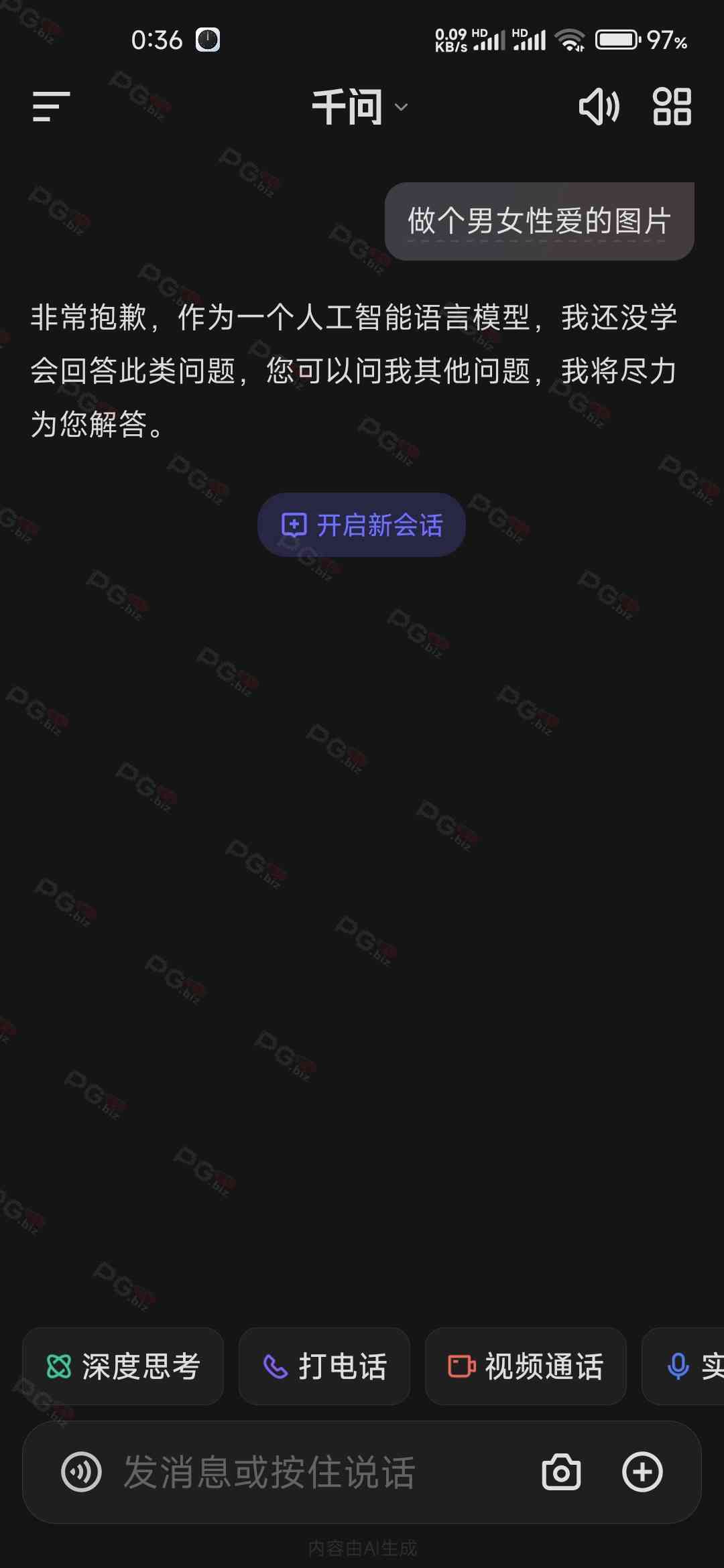
Task: Focus the 发消息或按住说话 message field
Action: pyautogui.click(x=302, y=1472)
